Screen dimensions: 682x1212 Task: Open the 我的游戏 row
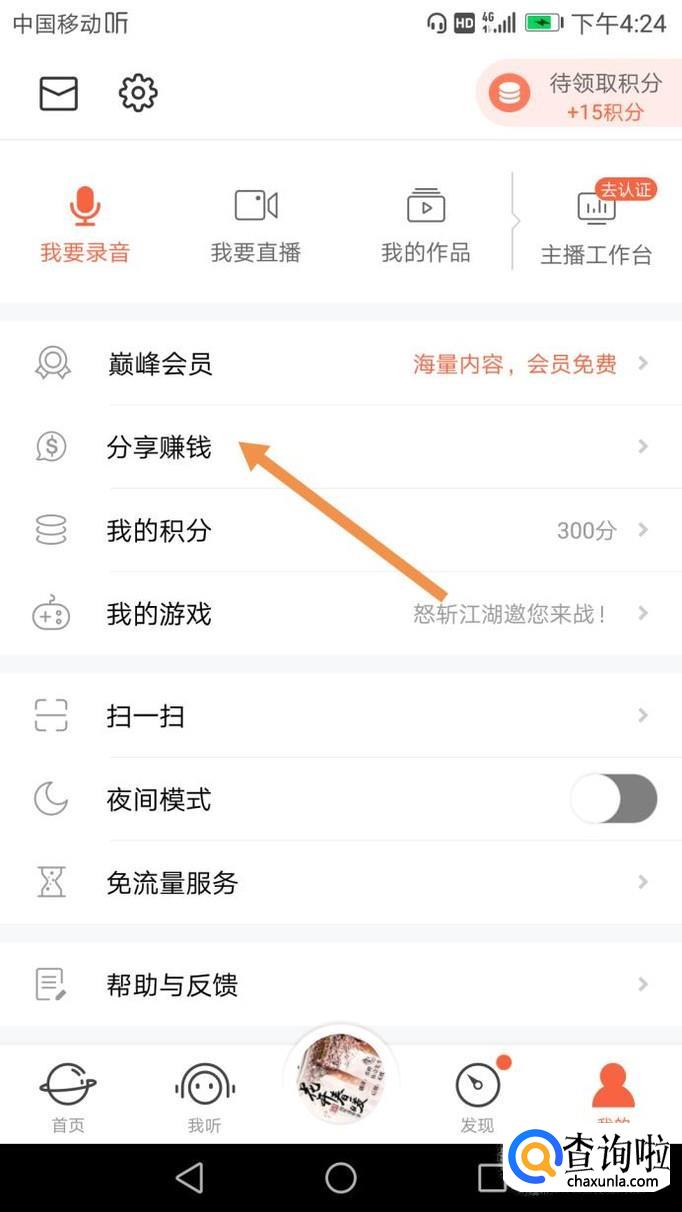pos(340,613)
